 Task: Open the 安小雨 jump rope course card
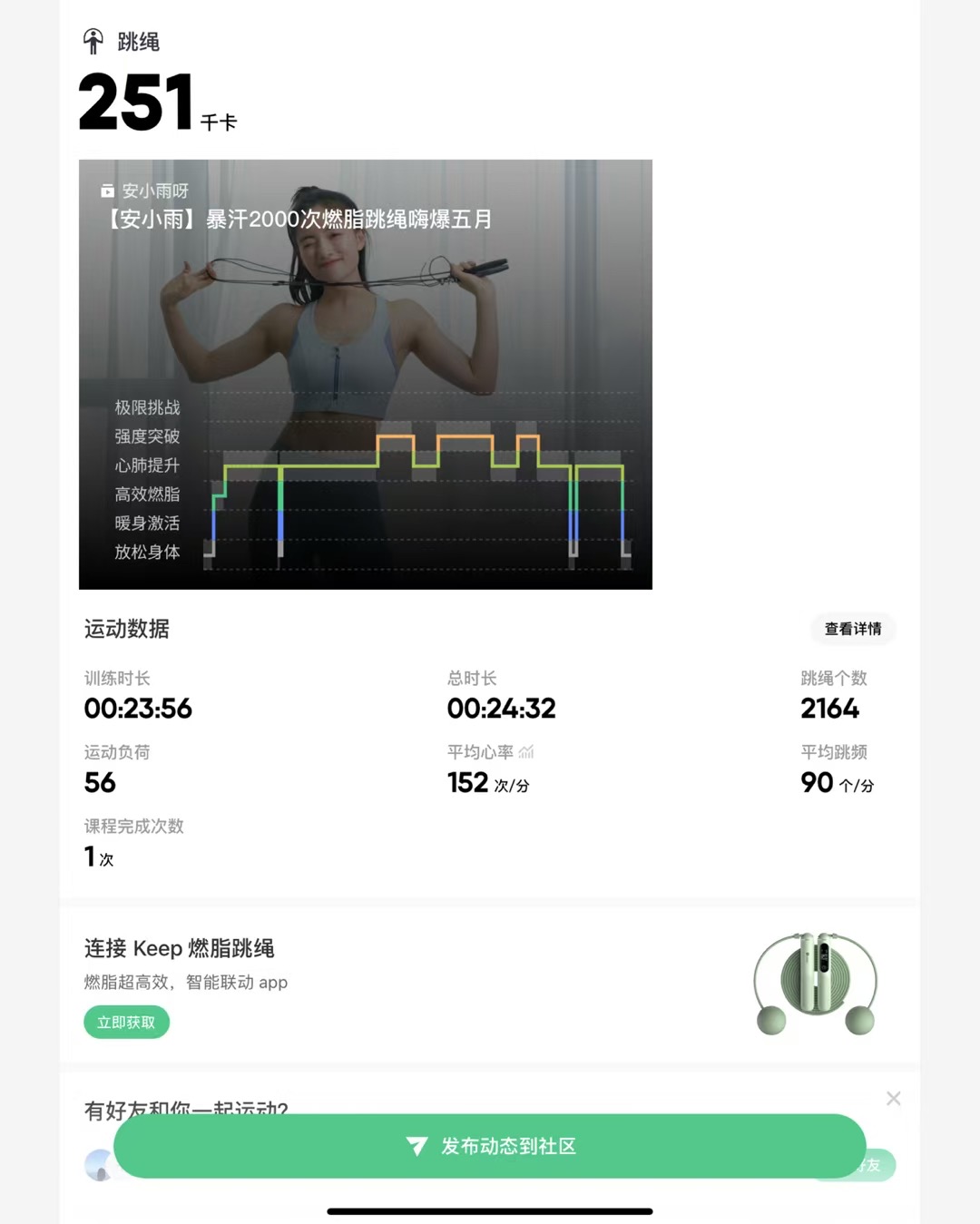point(365,374)
